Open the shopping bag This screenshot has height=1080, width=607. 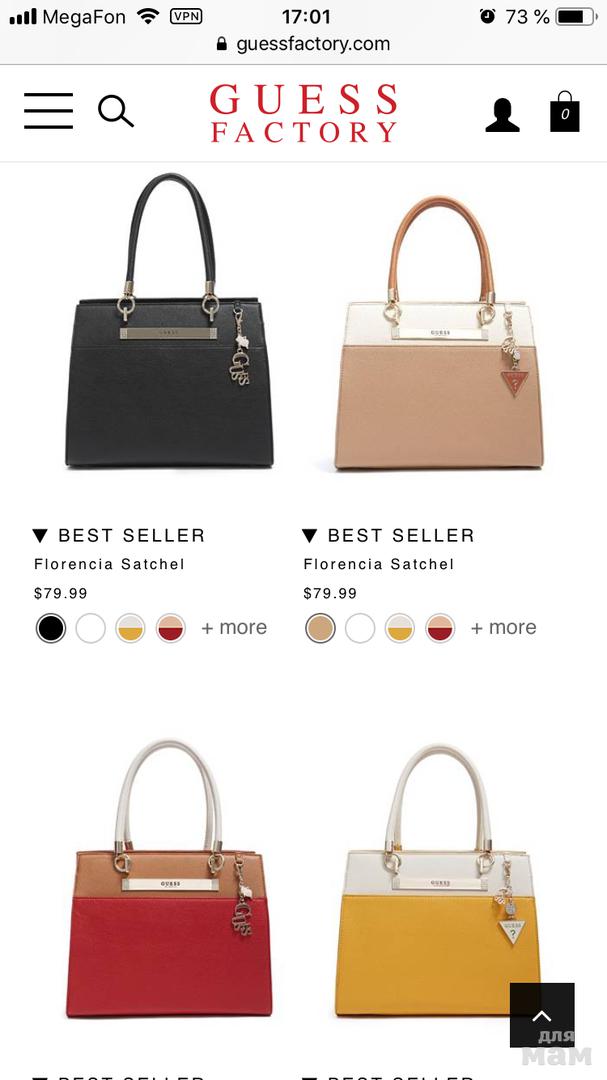(x=564, y=112)
